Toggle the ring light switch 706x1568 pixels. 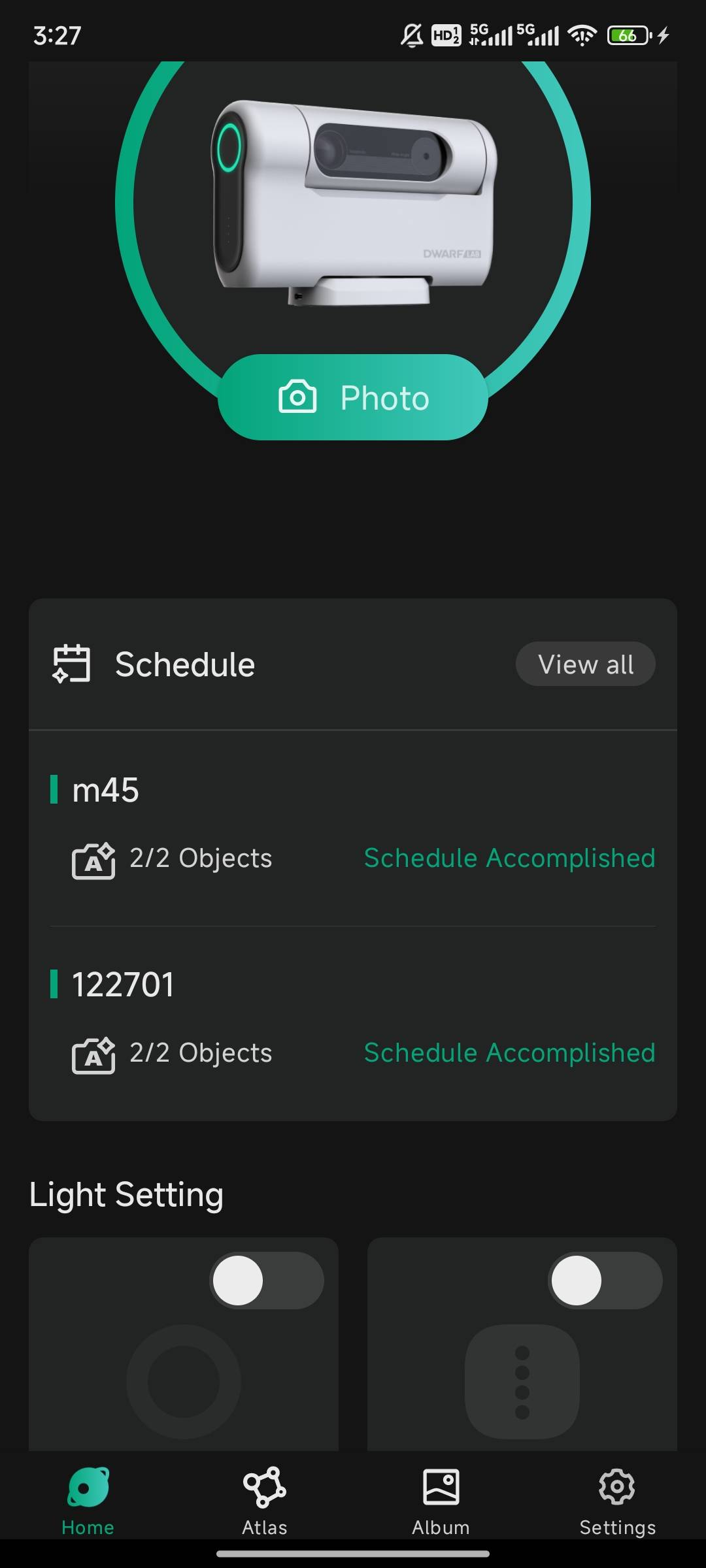tap(266, 1281)
